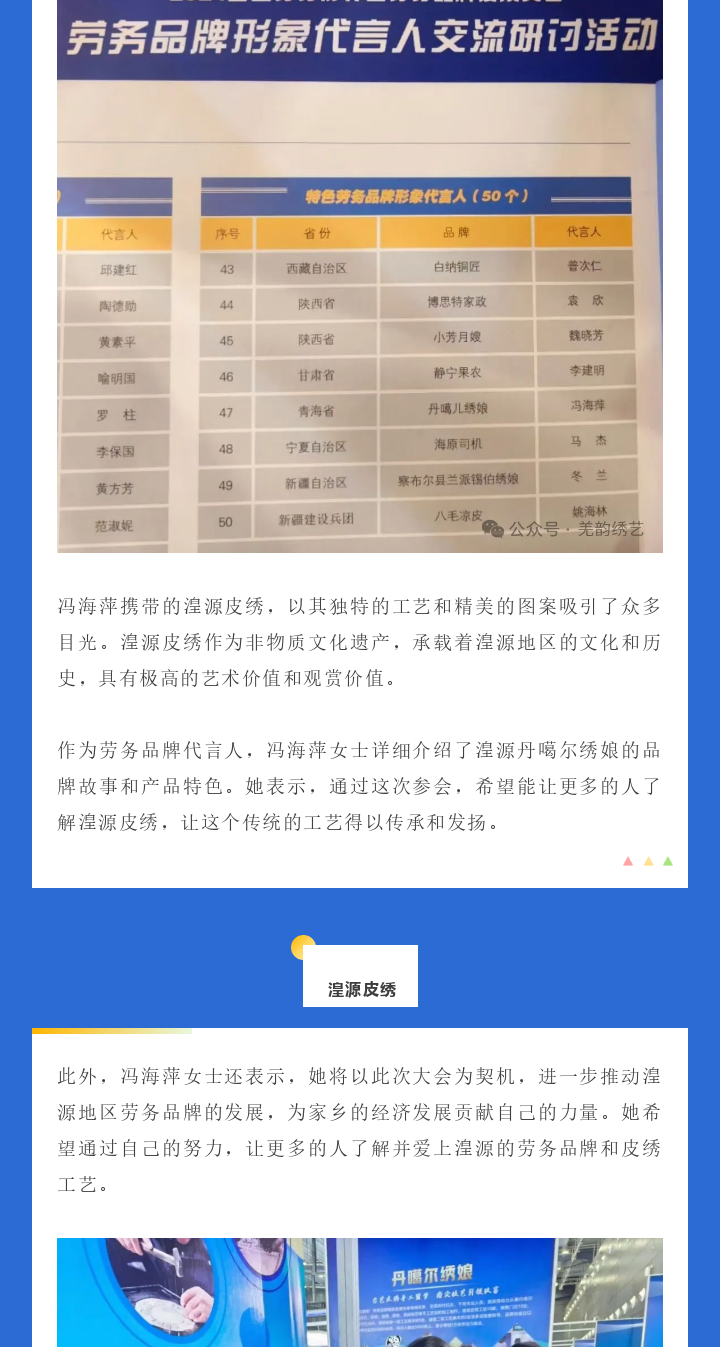The height and width of the screenshot is (1347, 720).
Task: Open the spokesperson list table photo
Action: (360, 300)
